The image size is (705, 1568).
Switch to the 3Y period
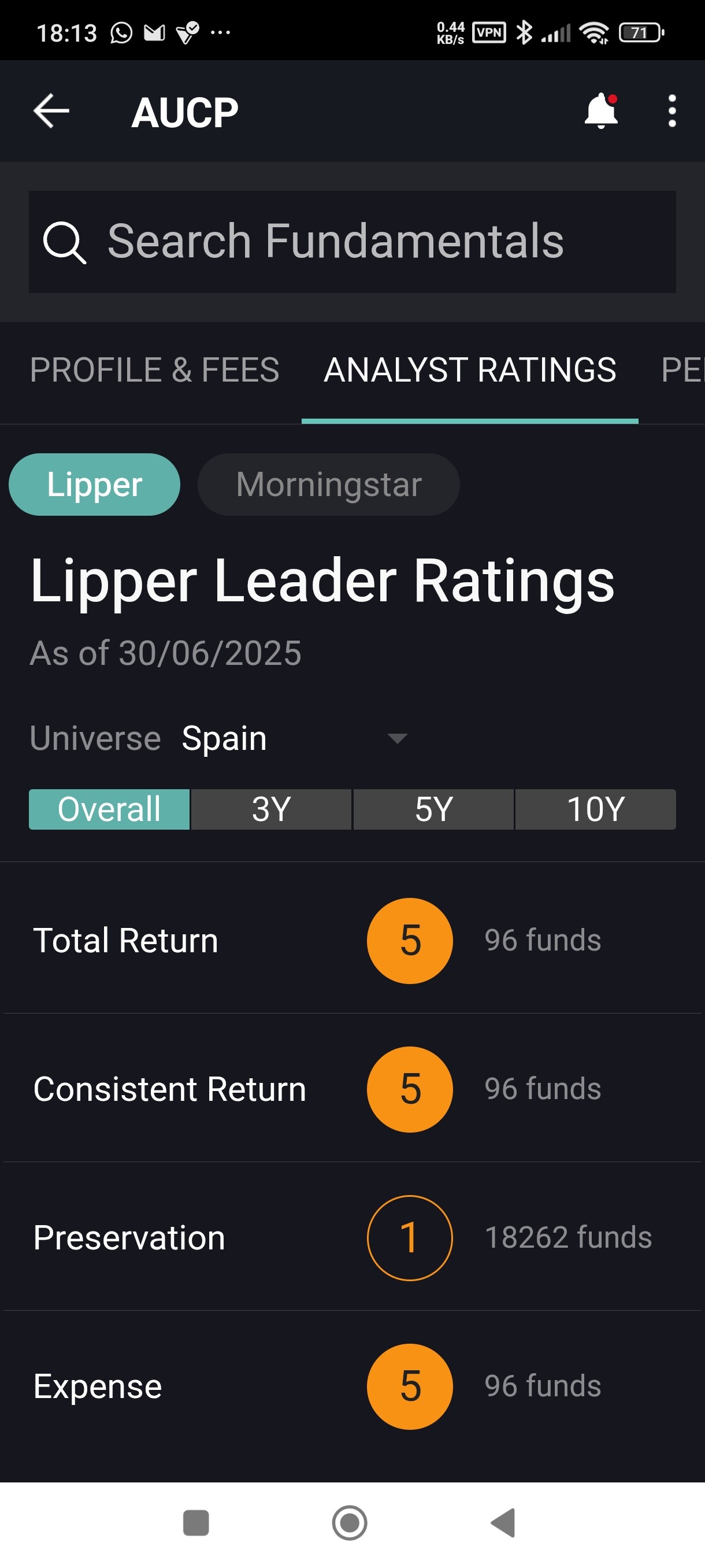[x=271, y=809]
